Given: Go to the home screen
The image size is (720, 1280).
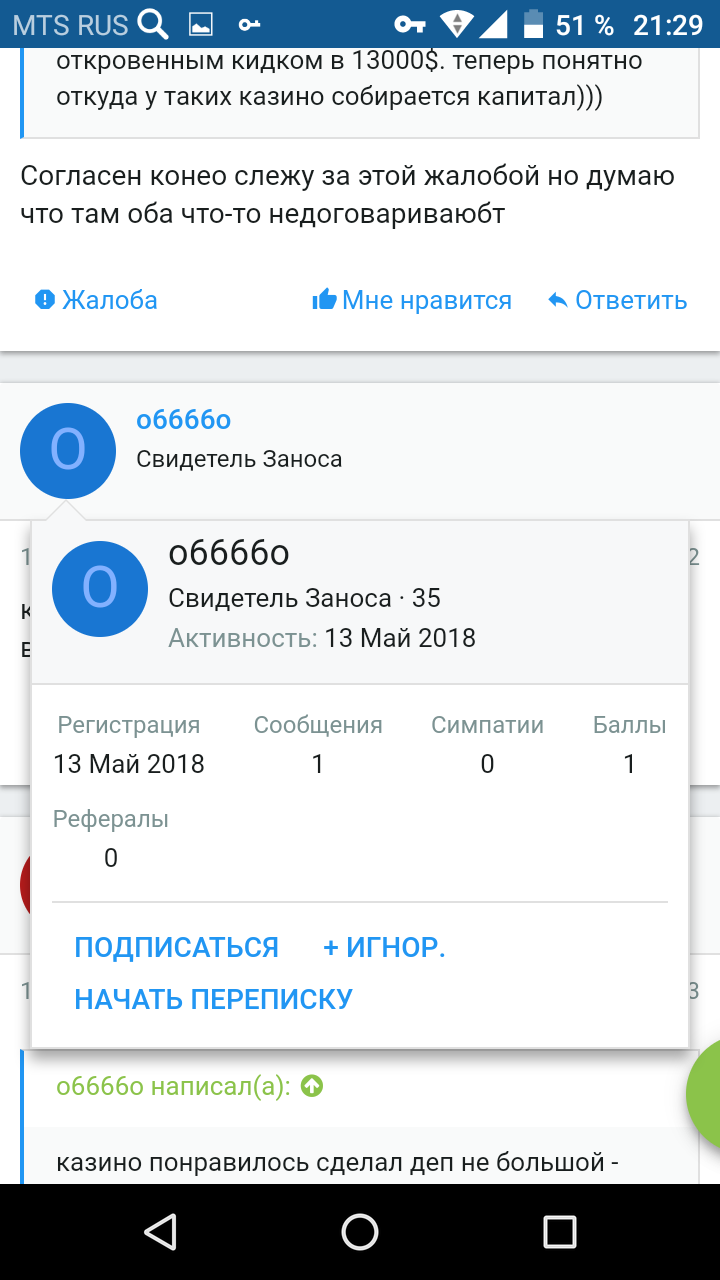Looking at the screenshot, I should [x=360, y=1231].
